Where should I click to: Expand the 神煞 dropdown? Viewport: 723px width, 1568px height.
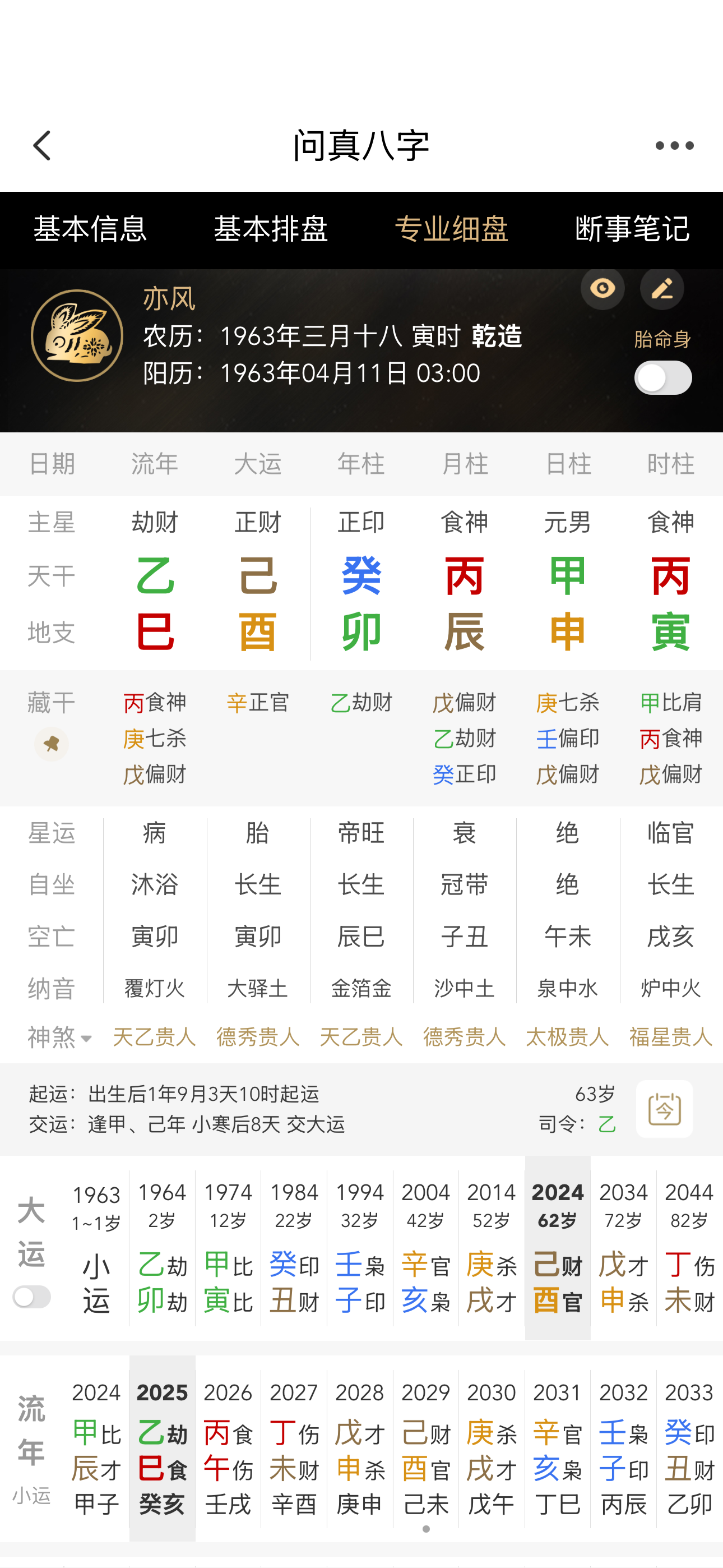point(59,1036)
